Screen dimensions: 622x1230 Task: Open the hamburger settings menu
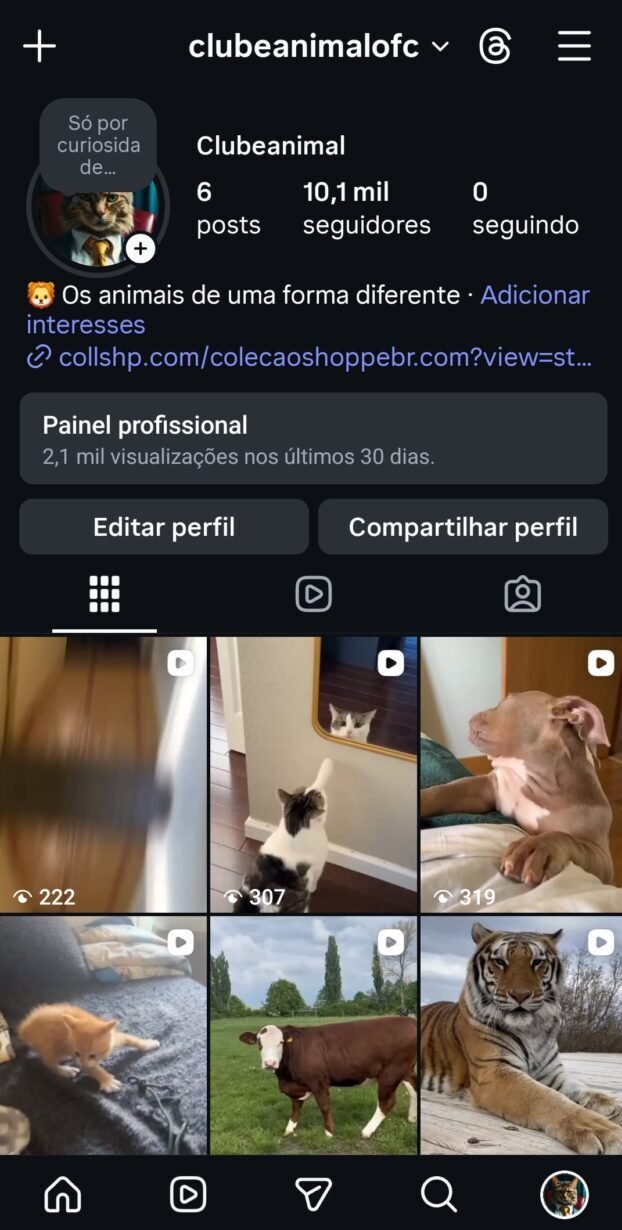click(574, 46)
